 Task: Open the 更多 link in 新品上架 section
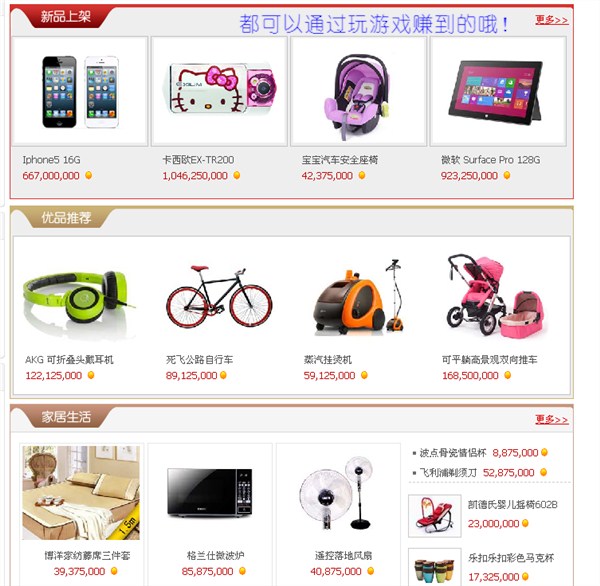coord(551,20)
